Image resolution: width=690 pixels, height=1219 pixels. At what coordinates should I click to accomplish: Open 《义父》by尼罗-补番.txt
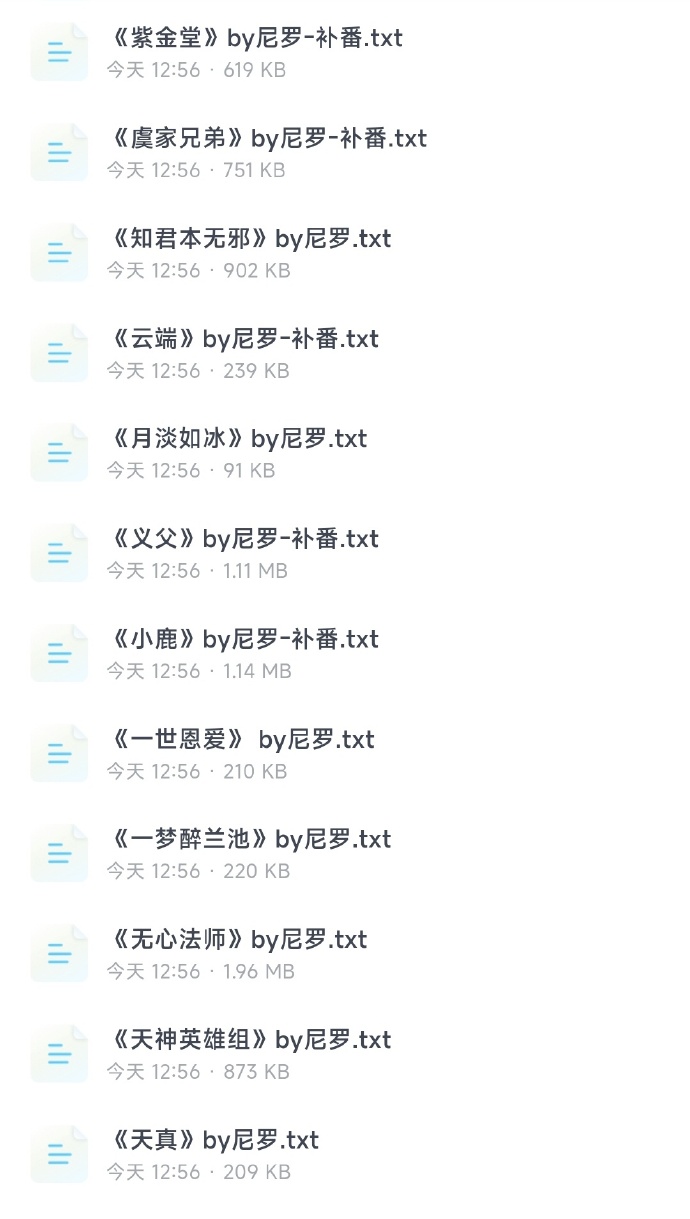(x=243, y=540)
